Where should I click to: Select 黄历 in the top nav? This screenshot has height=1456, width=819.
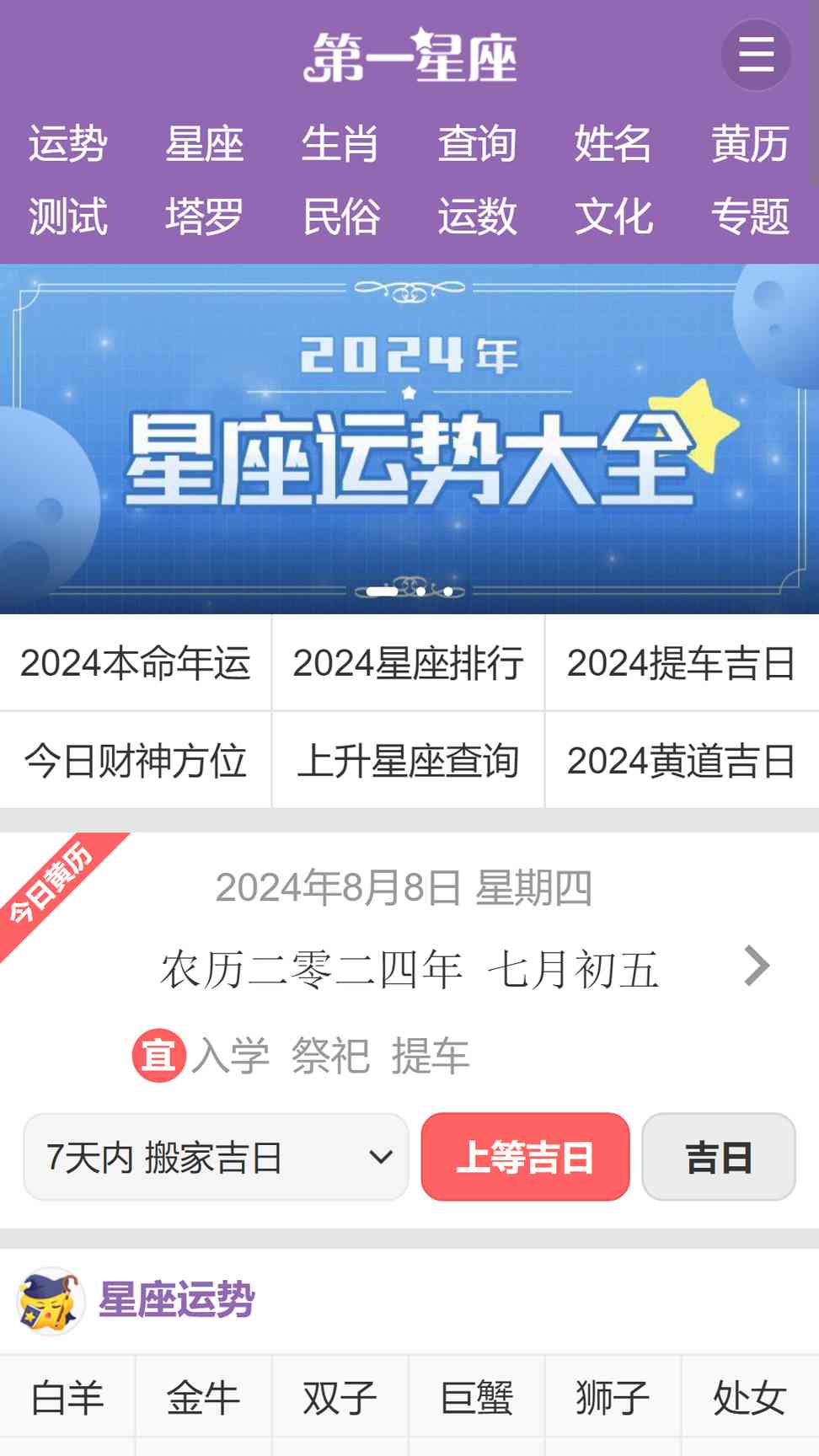tap(750, 143)
